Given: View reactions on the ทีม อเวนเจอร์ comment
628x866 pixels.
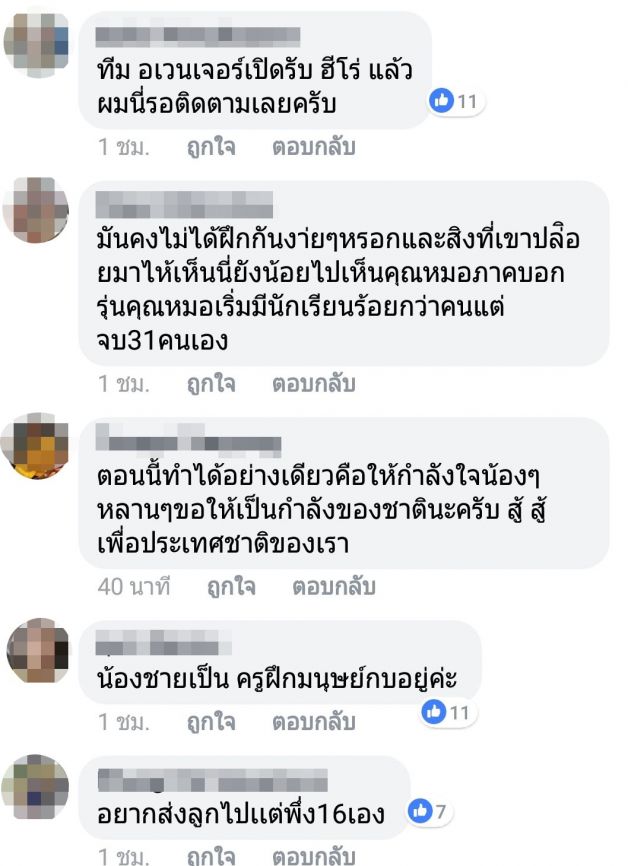Looking at the screenshot, I should [455, 100].
